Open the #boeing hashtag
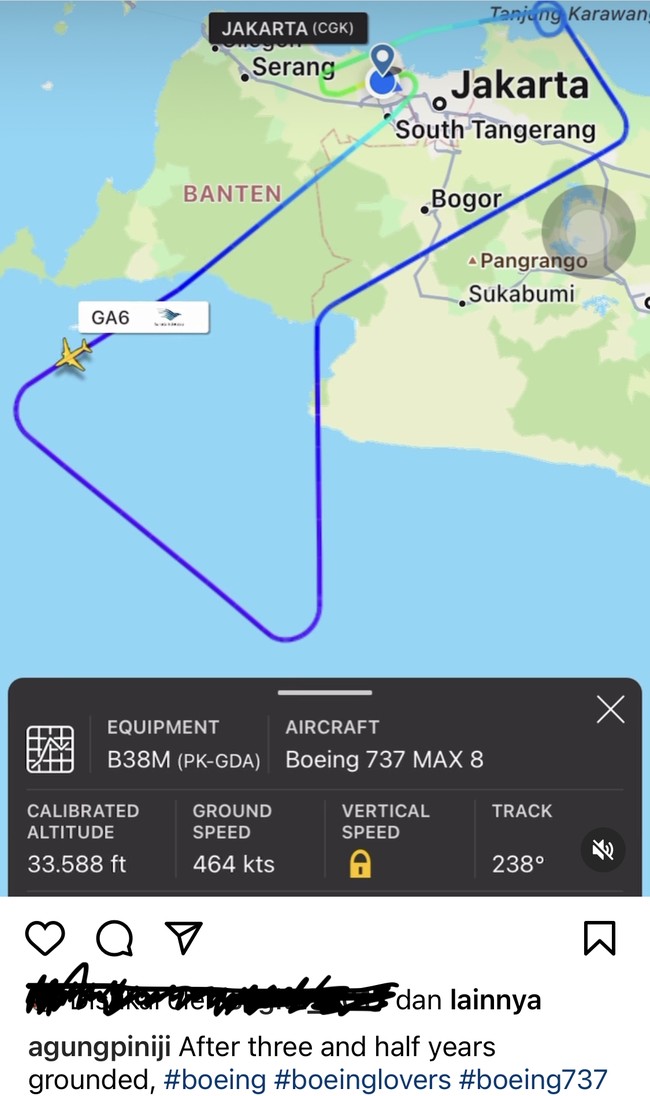 (215, 1080)
